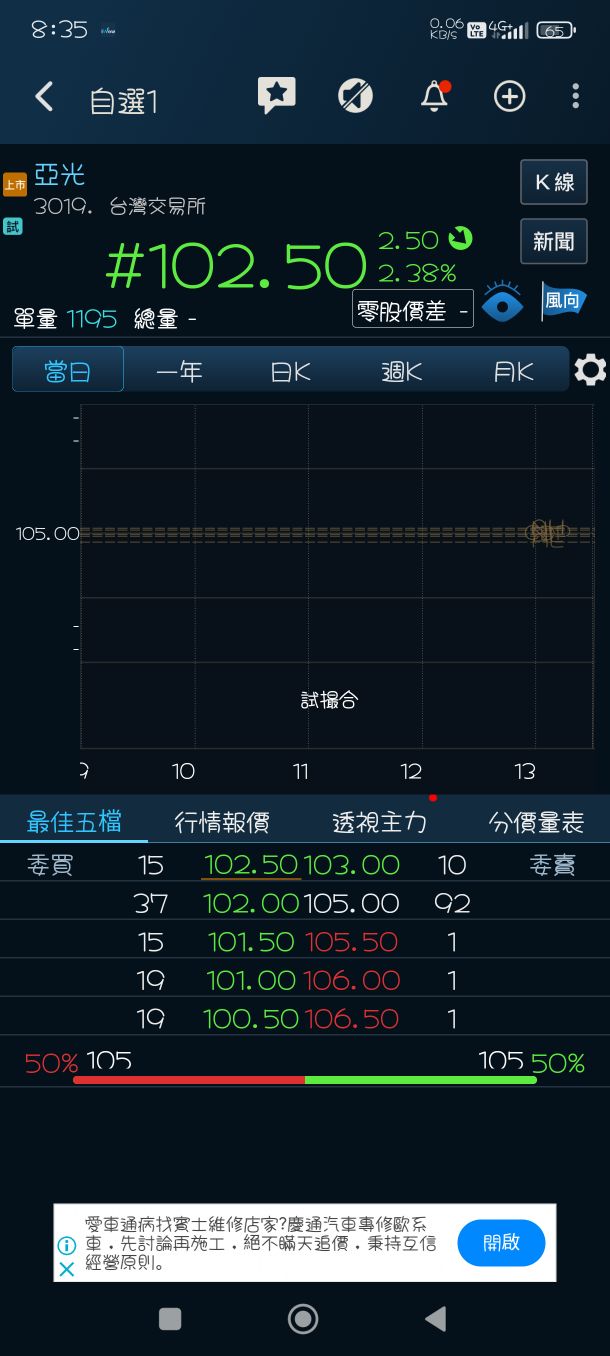The width and height of the screenshot is (610, 1356).
Task: Select the 當日 chart range
Action: coord(68,370)
